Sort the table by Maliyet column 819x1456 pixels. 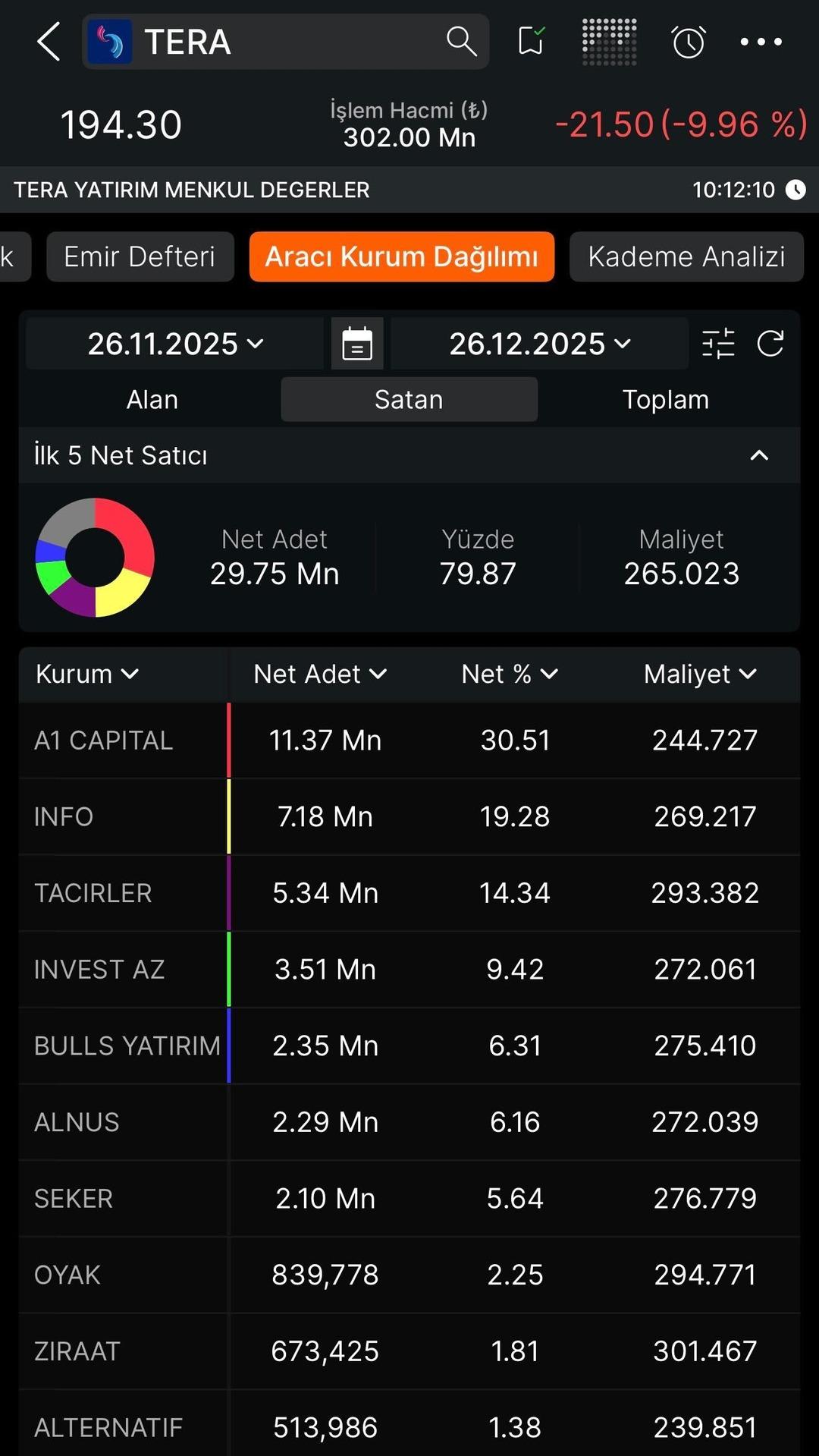pyautogui.click(x=700, y=674)
